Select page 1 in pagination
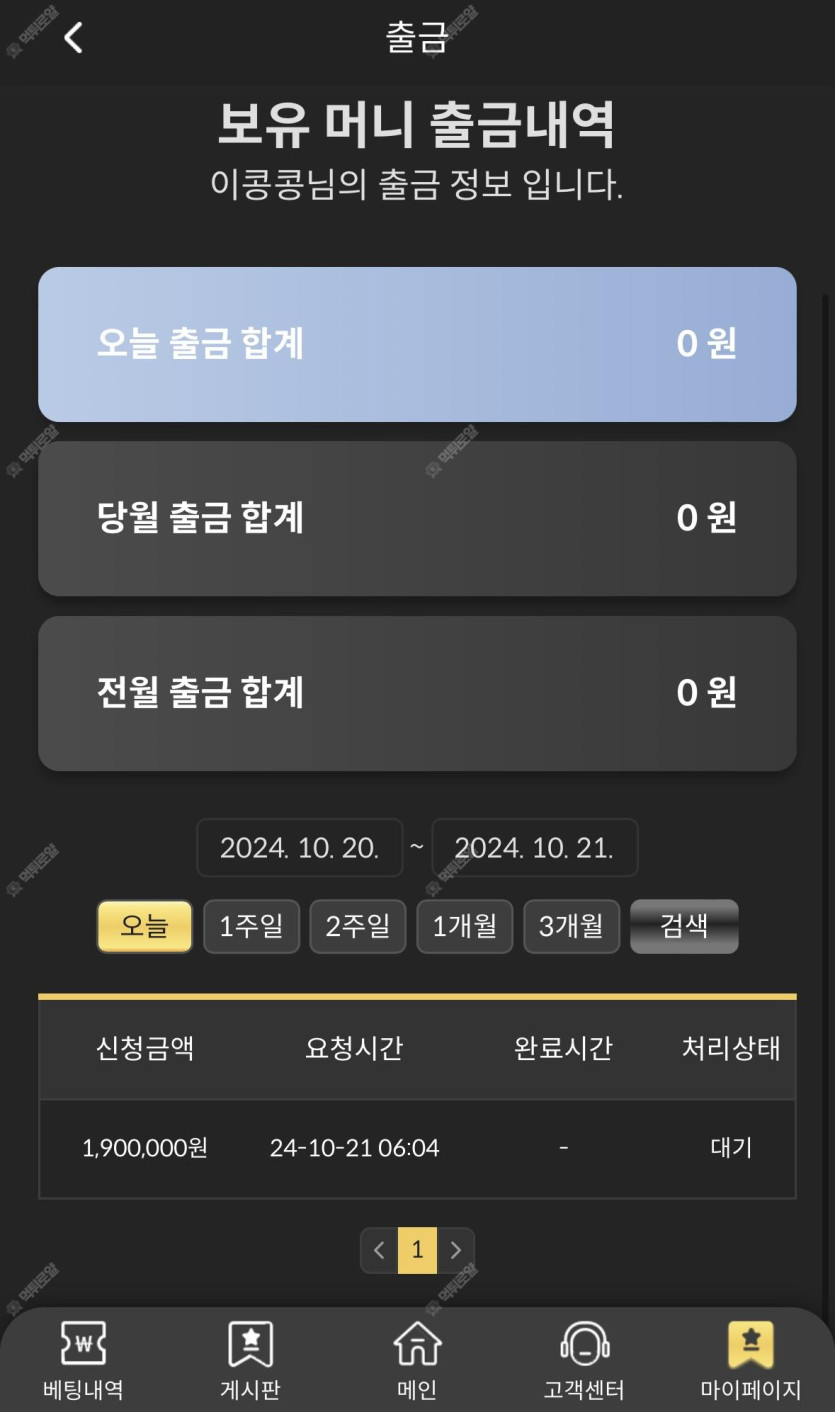 pyautogui.click(x=417, y=1250)
